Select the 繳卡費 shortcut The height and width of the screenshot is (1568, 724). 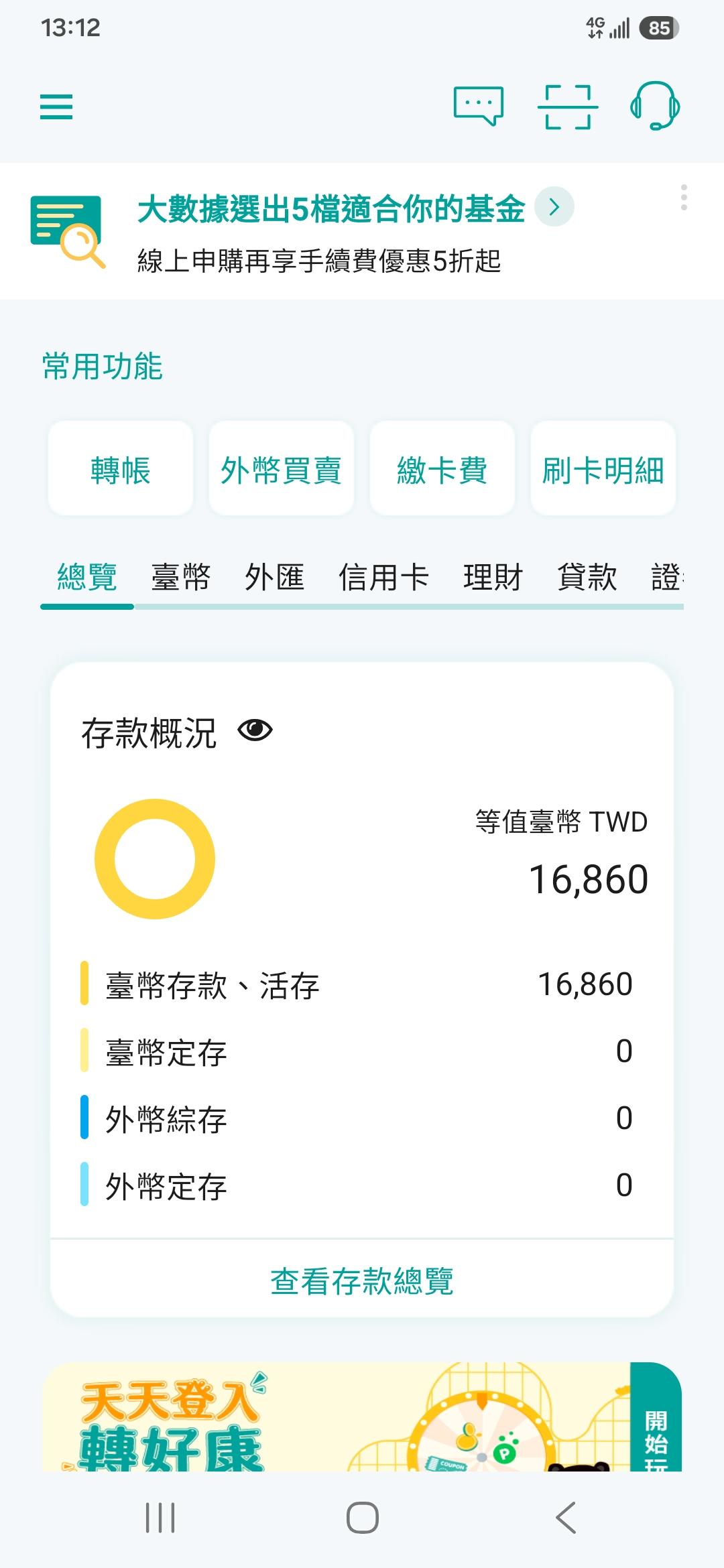coord(442,468)
